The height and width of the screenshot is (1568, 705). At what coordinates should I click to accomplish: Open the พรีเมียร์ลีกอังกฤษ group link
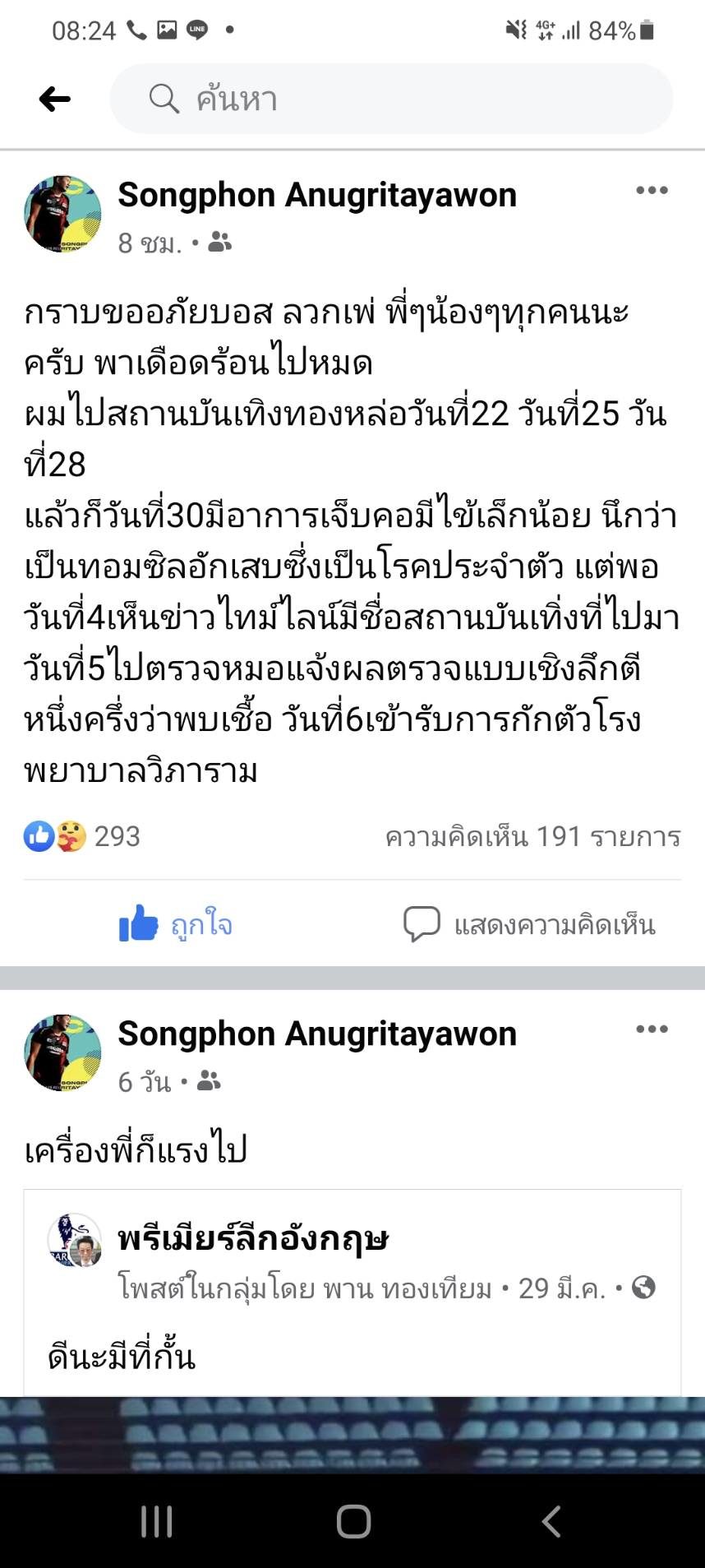253,1238
